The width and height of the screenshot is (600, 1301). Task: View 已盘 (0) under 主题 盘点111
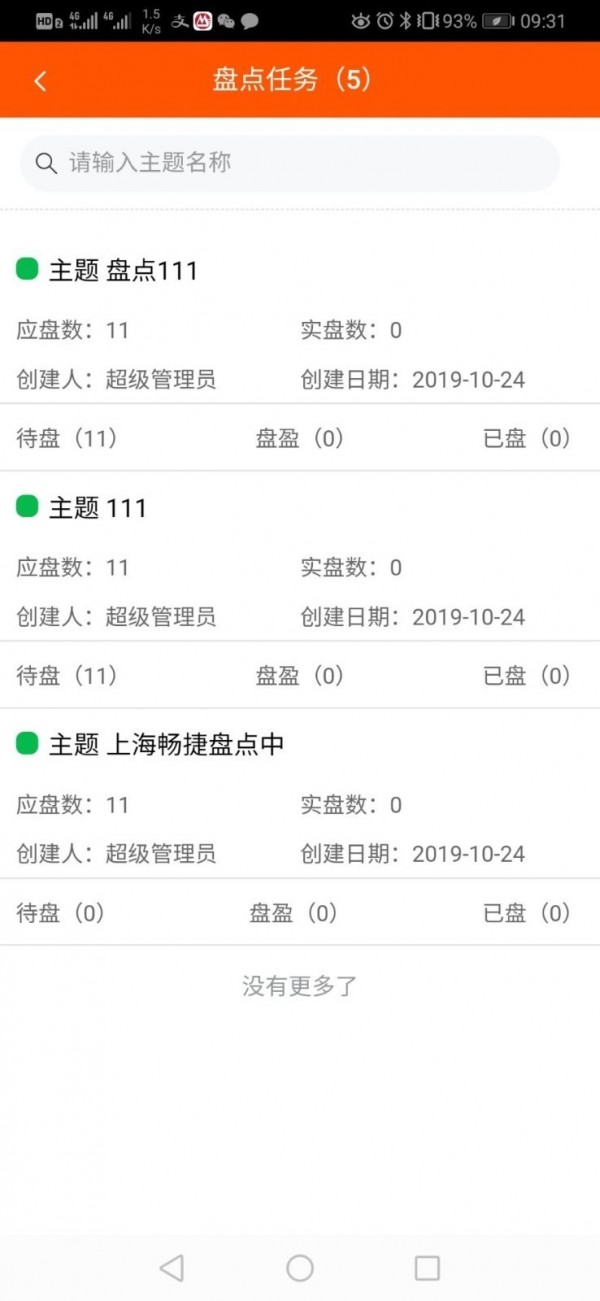527,438
